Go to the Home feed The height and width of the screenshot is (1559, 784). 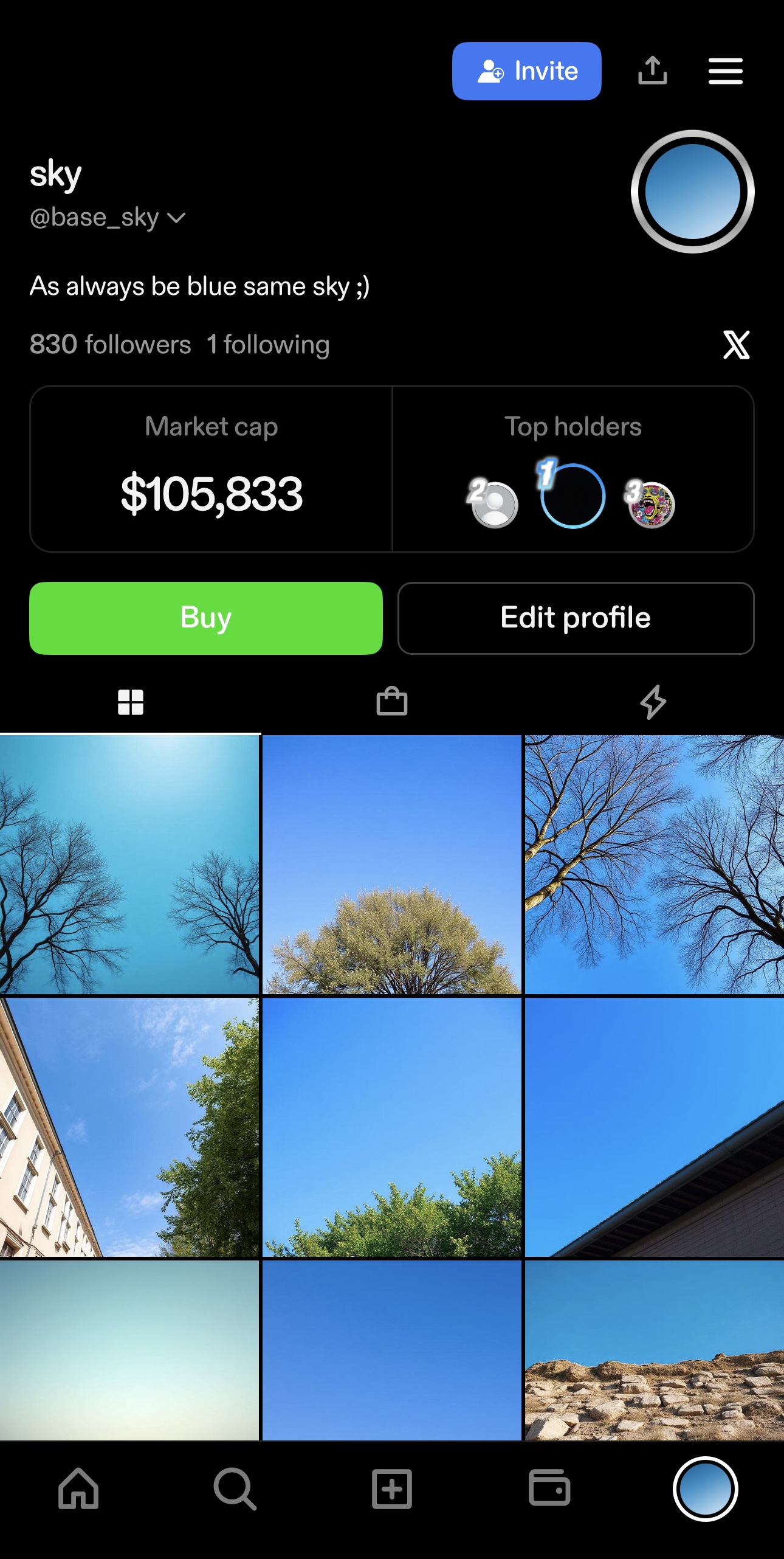pyautogui.click(x=78, y=1489)
